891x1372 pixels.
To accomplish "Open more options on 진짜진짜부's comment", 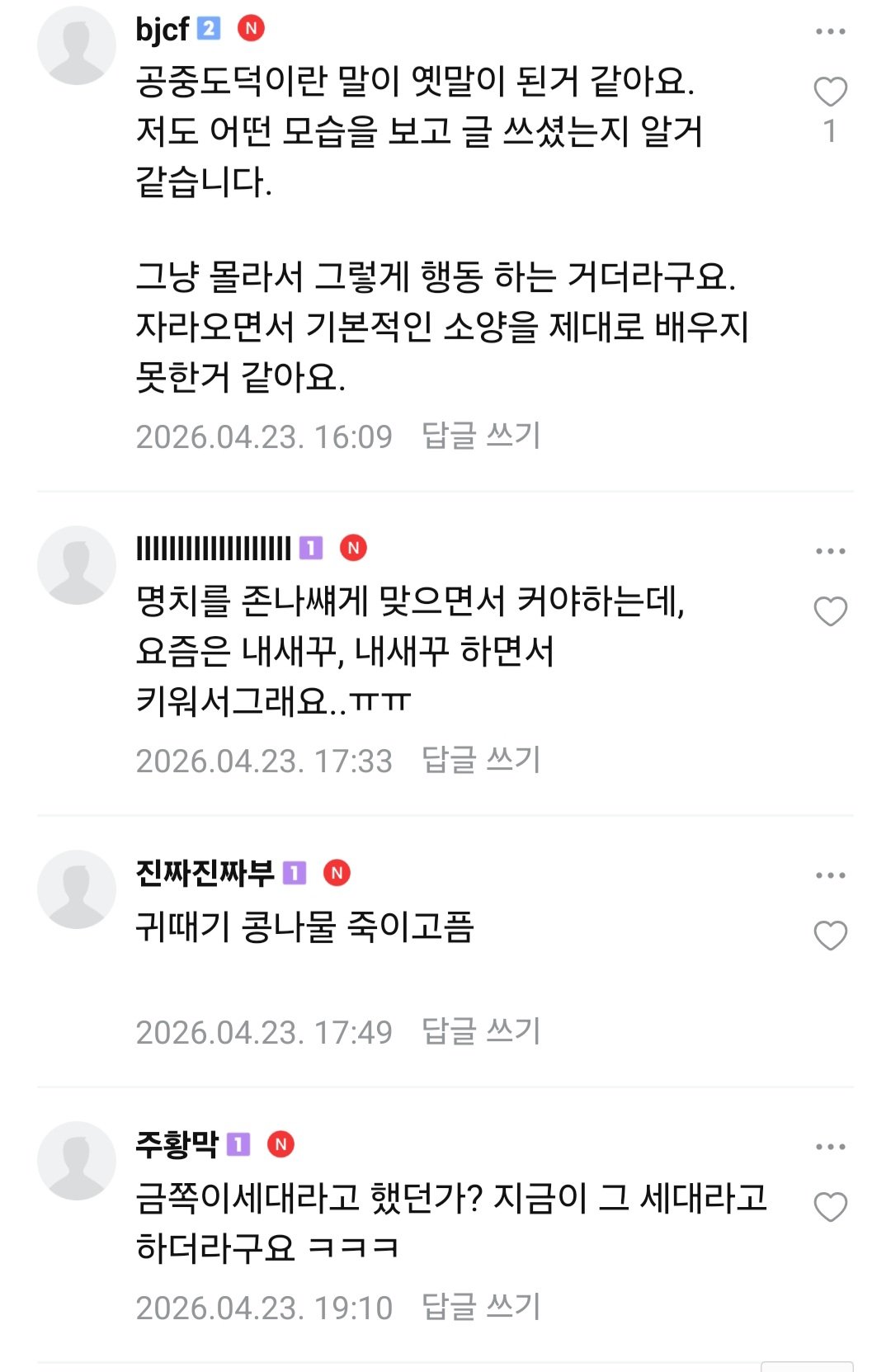I will (830, 875).
